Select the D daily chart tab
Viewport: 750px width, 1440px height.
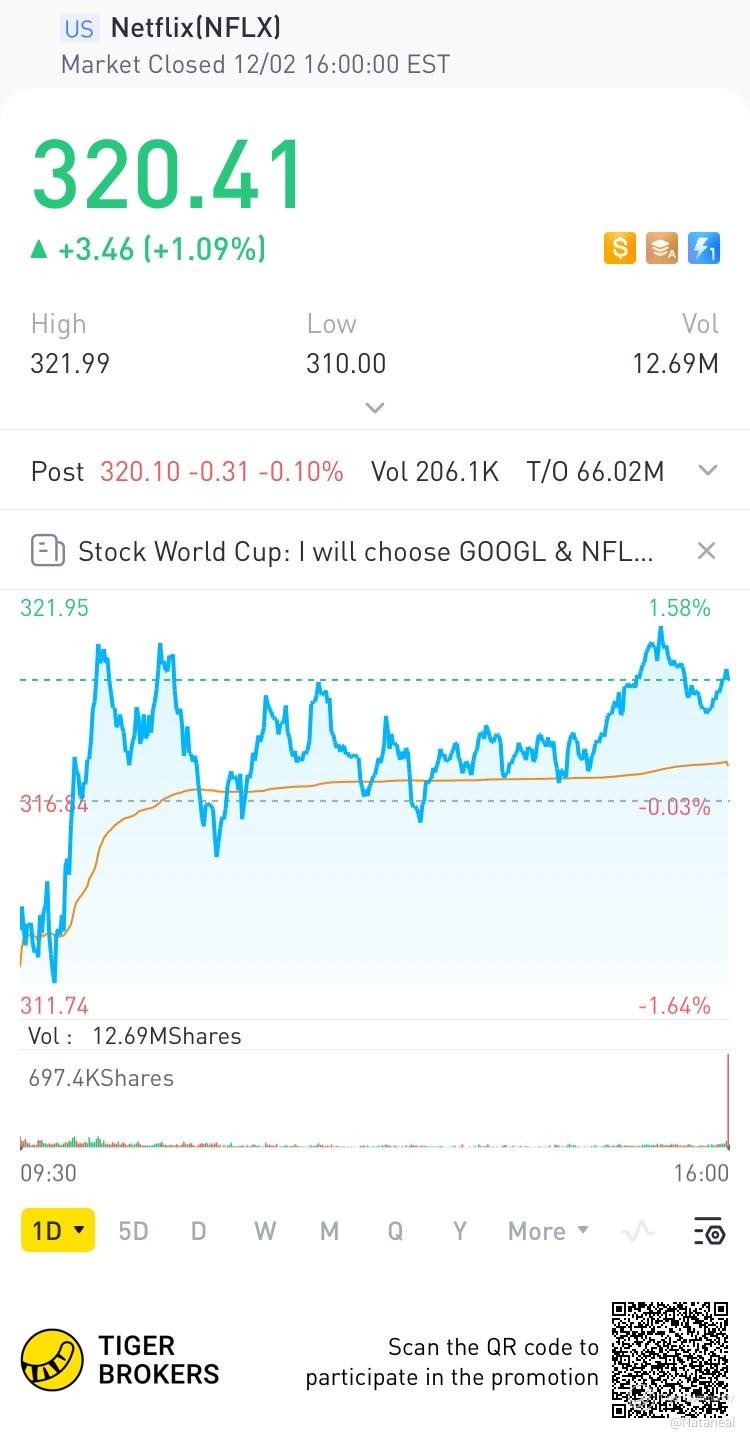(x=198, y=1231)
